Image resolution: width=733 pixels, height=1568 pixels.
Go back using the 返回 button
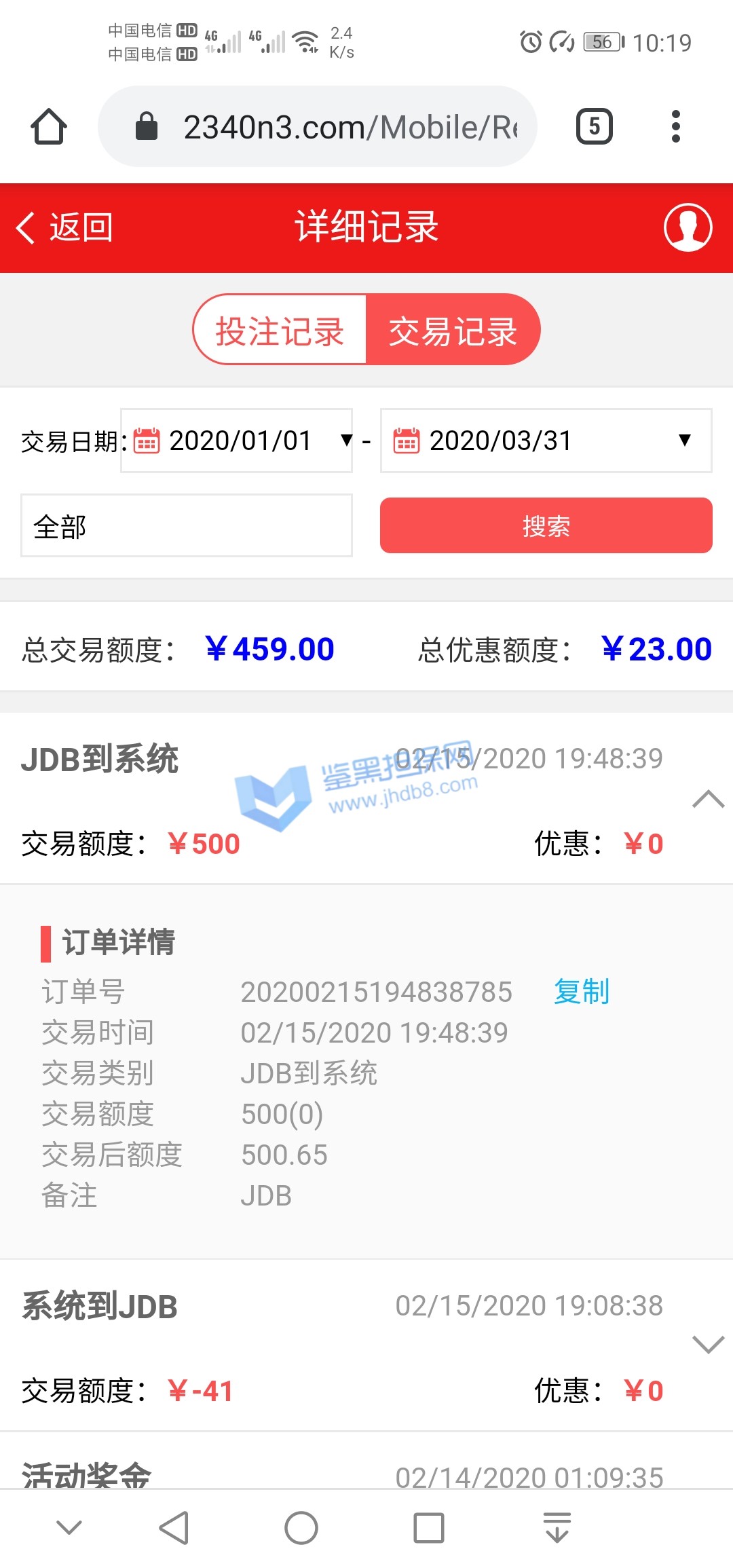click(65, 227)
